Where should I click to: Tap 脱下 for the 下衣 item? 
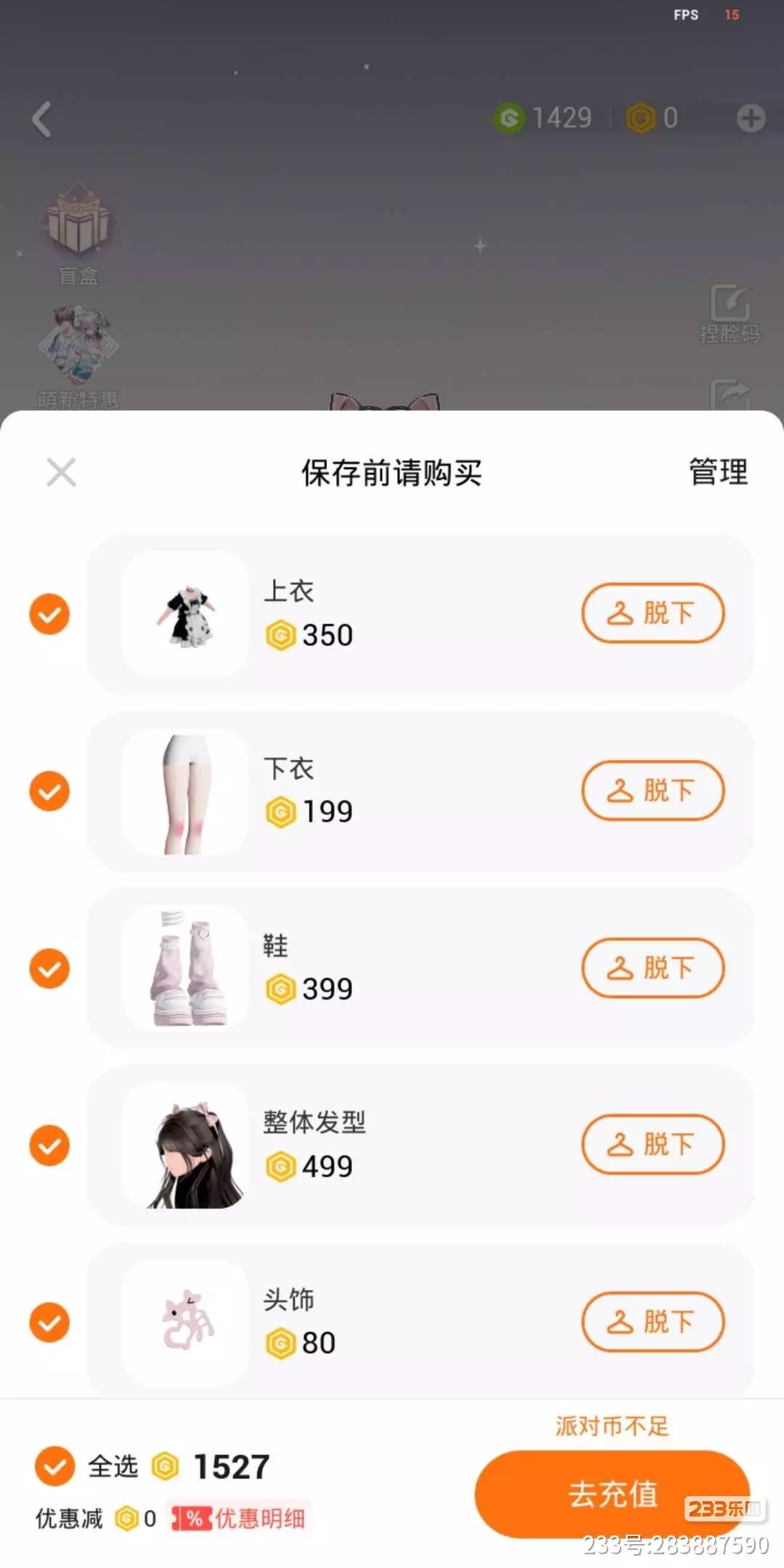(x=653, y=791)
